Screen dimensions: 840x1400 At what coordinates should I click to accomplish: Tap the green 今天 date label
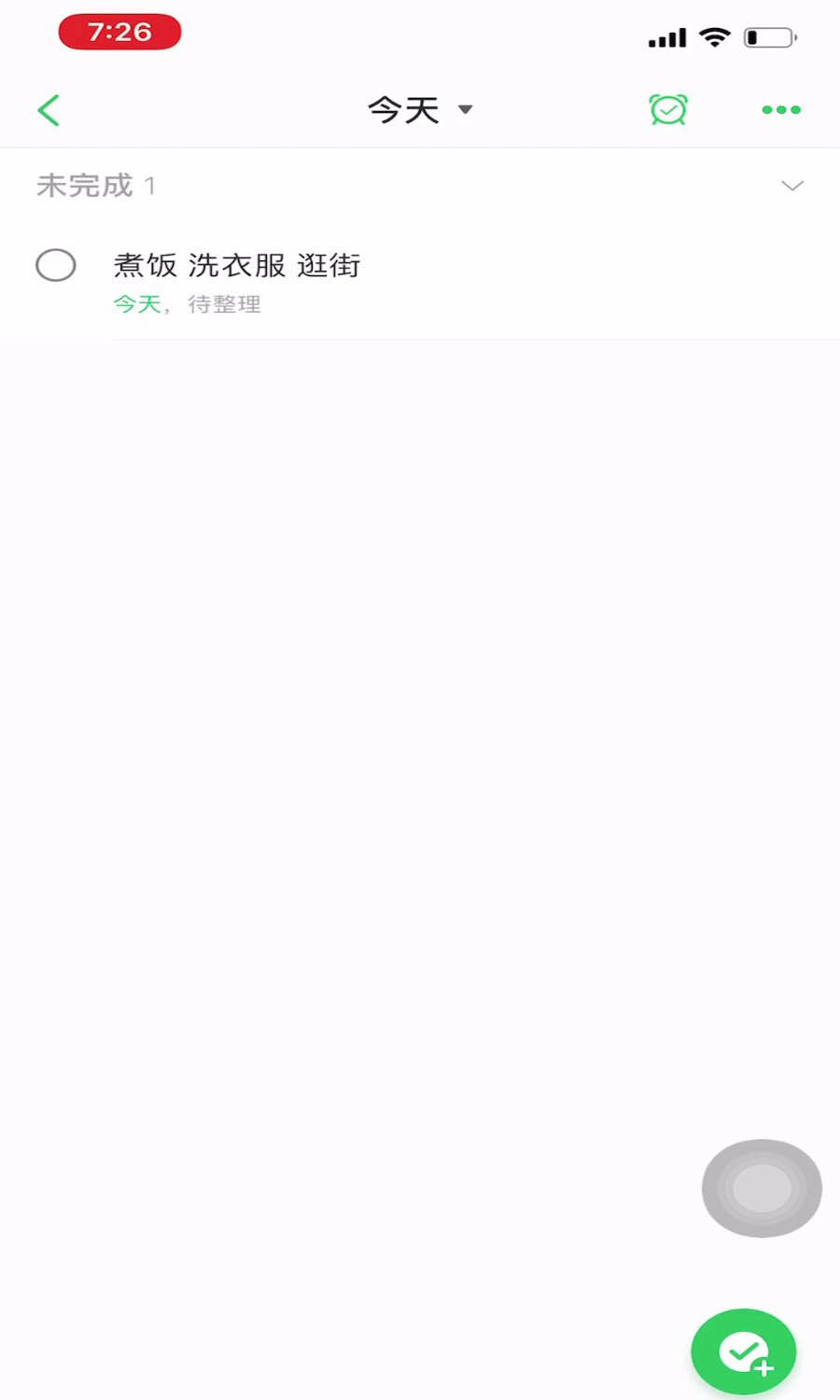point(137,303)
